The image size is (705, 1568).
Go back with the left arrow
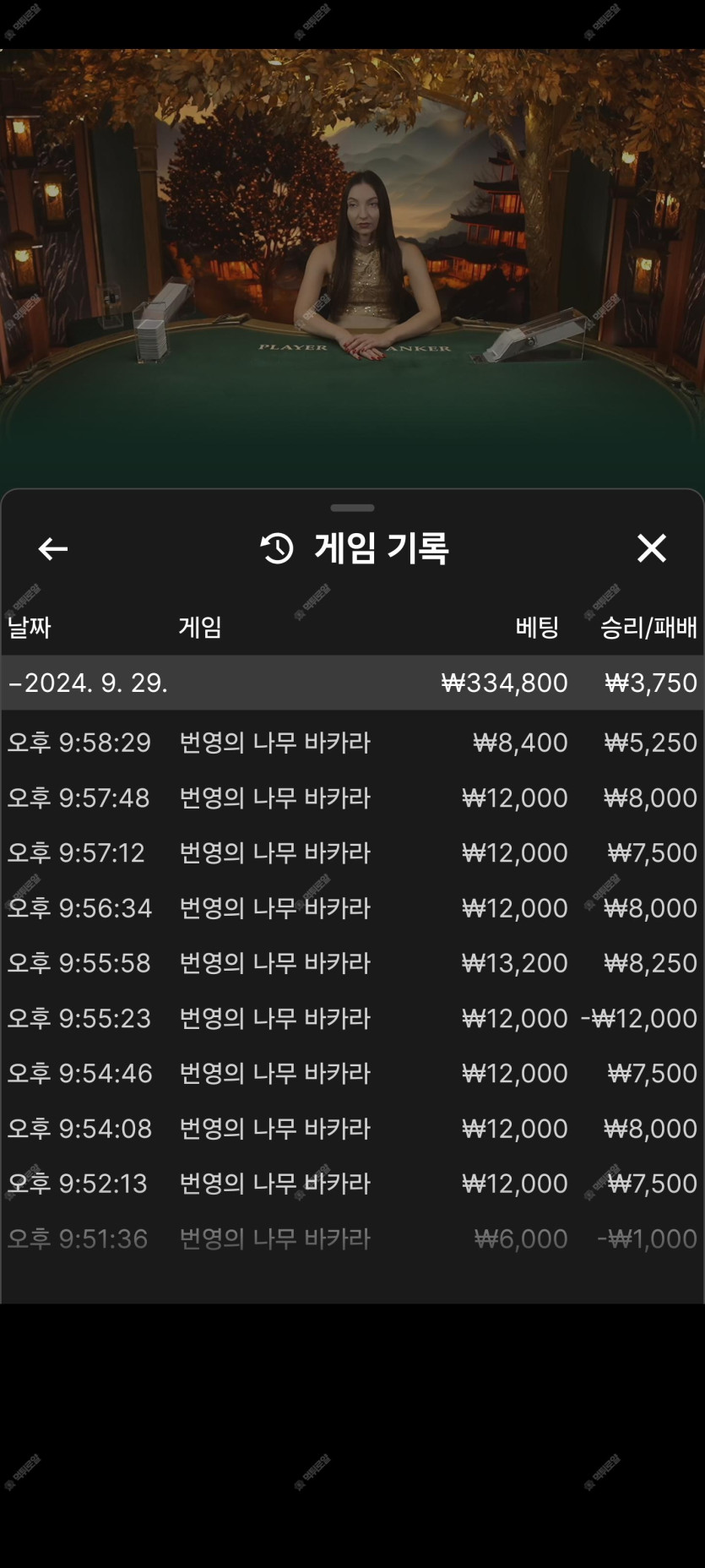point(53,549)
